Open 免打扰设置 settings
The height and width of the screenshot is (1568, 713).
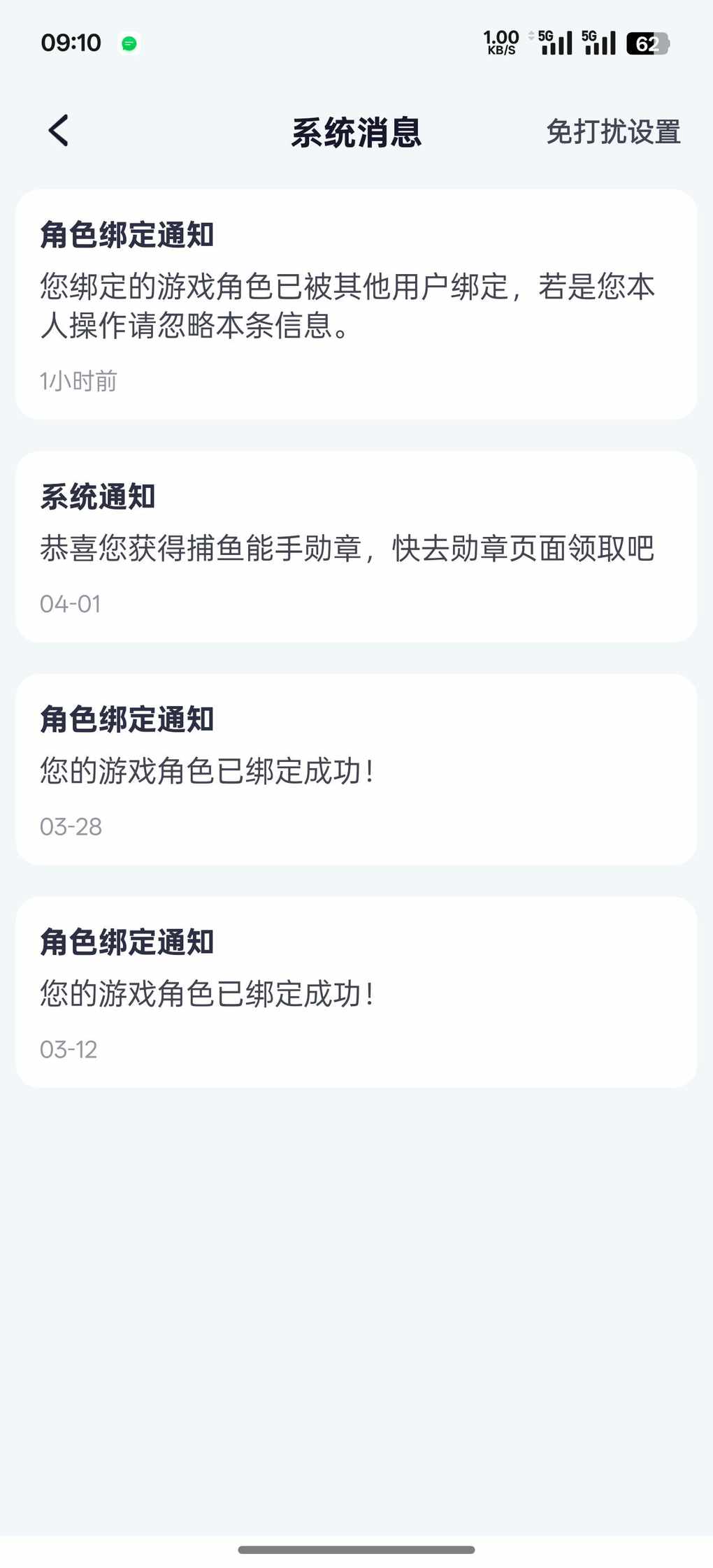613,131
